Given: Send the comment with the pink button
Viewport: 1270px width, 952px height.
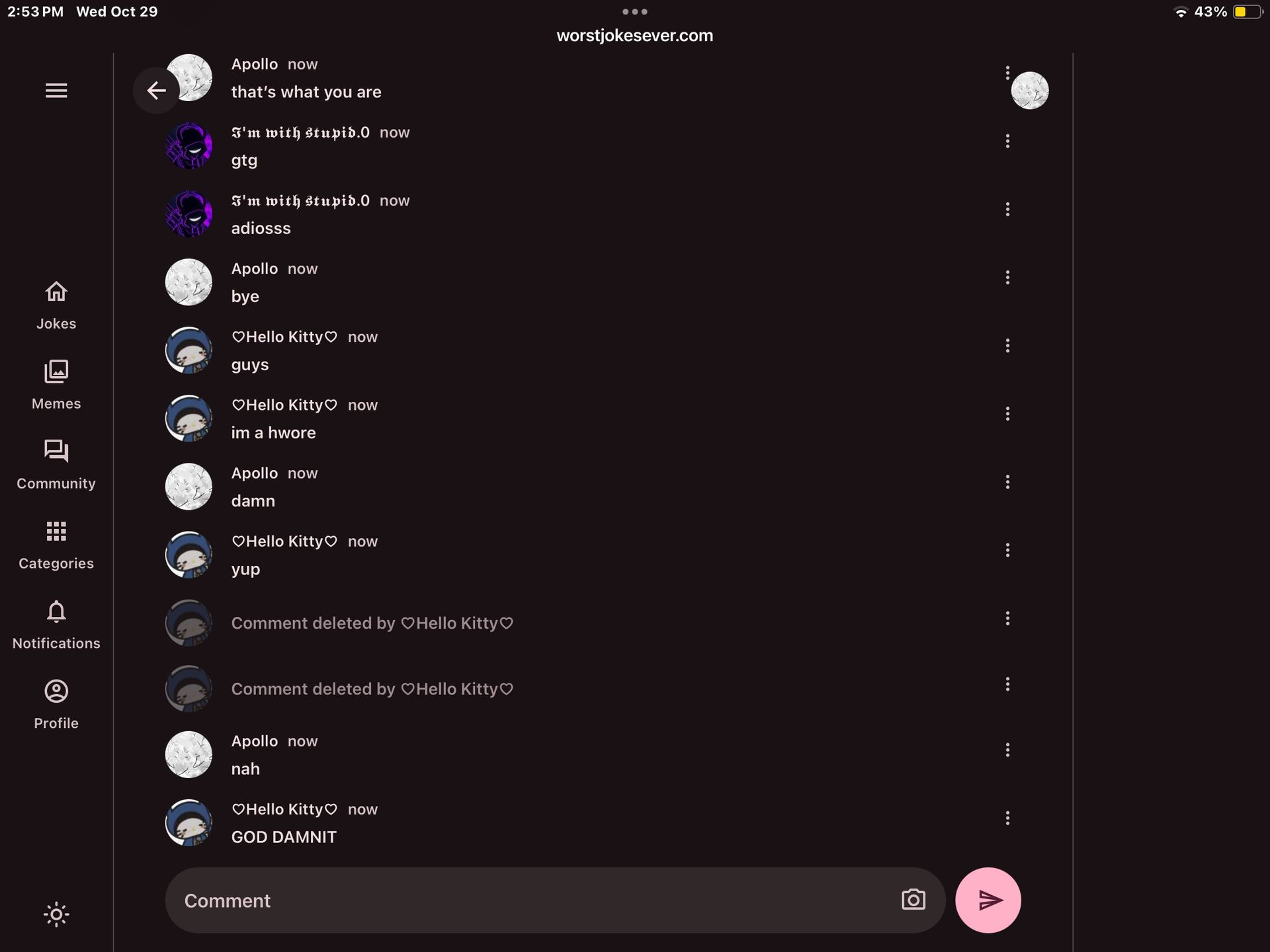Looking at the screenshot, I should (988, 900).
